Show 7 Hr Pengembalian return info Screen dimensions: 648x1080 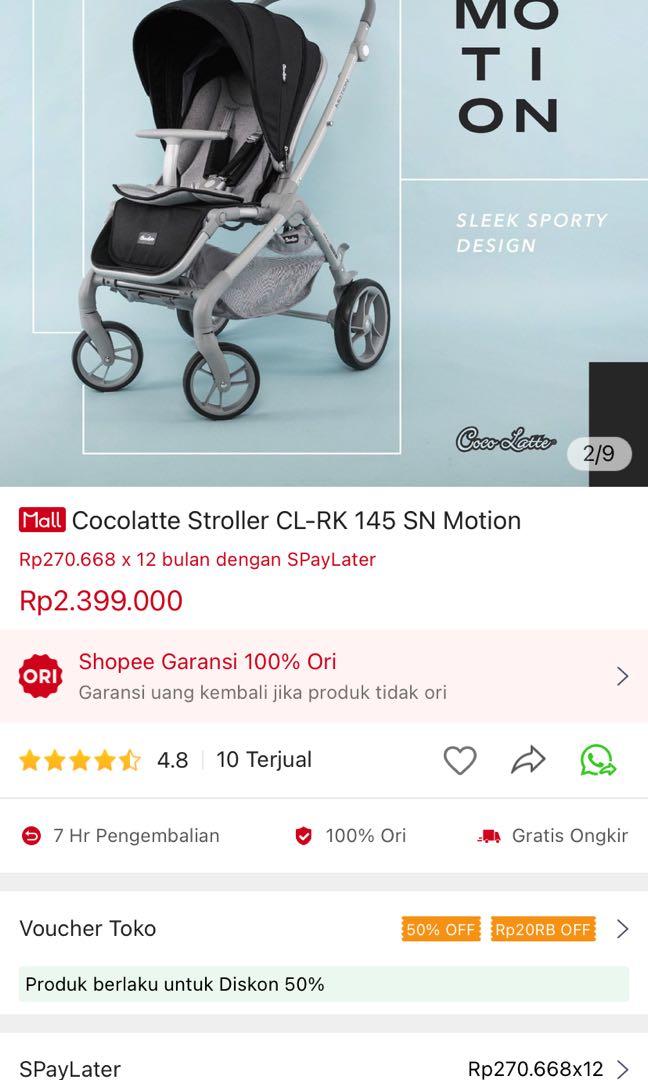(x=121, y=836)
